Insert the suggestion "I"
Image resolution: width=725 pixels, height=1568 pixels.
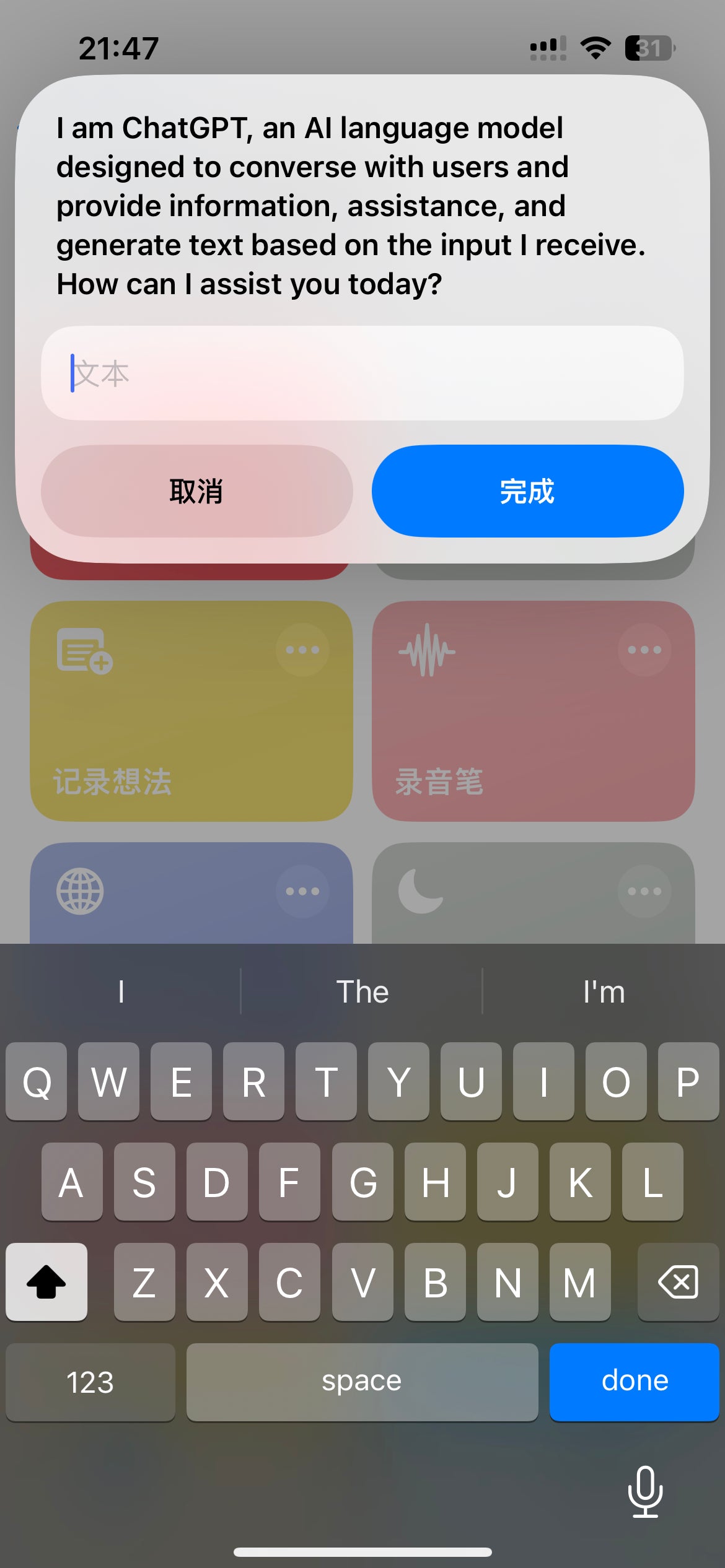pos(121,992)
